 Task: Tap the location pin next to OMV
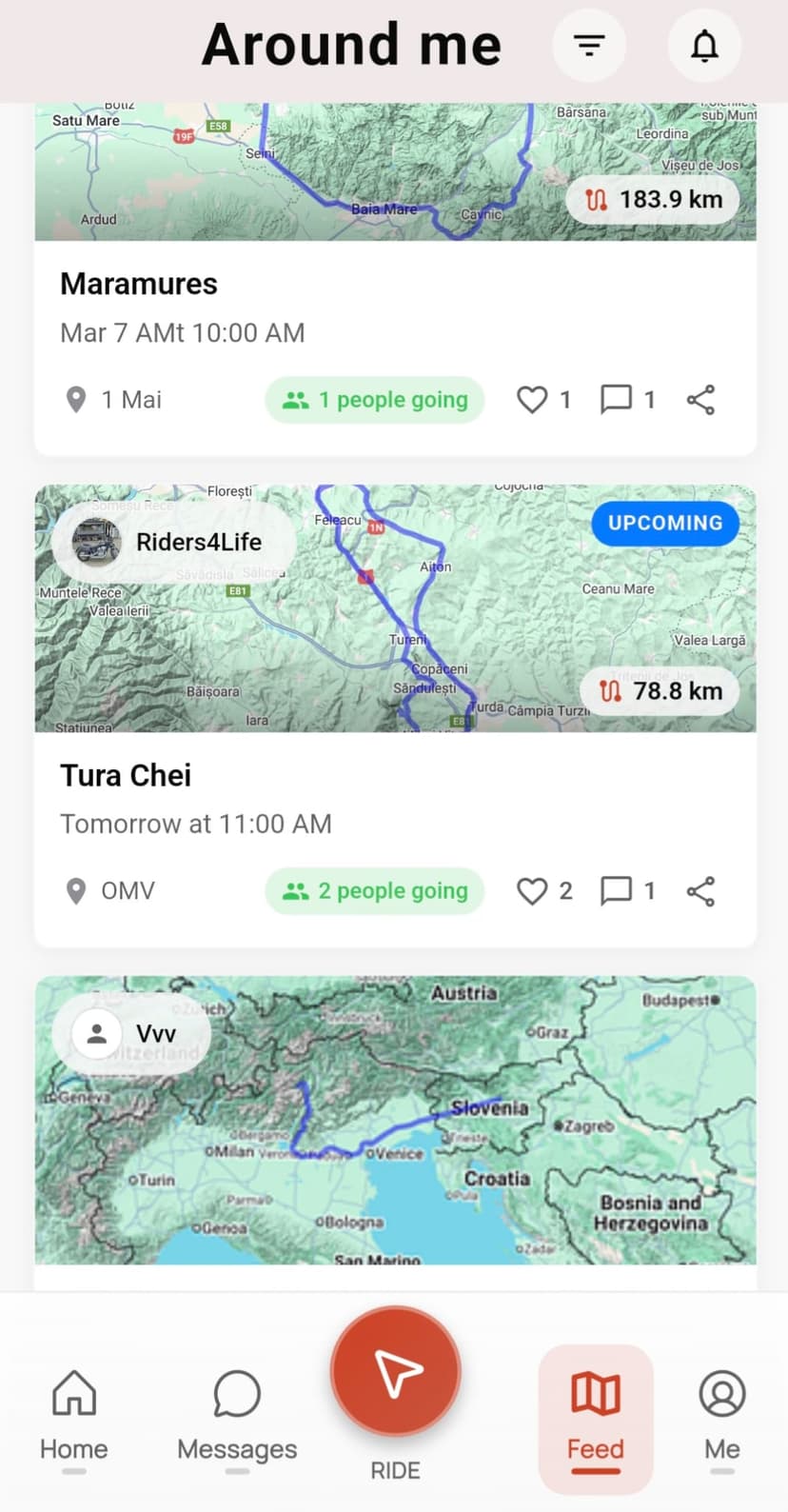point(76,891)
